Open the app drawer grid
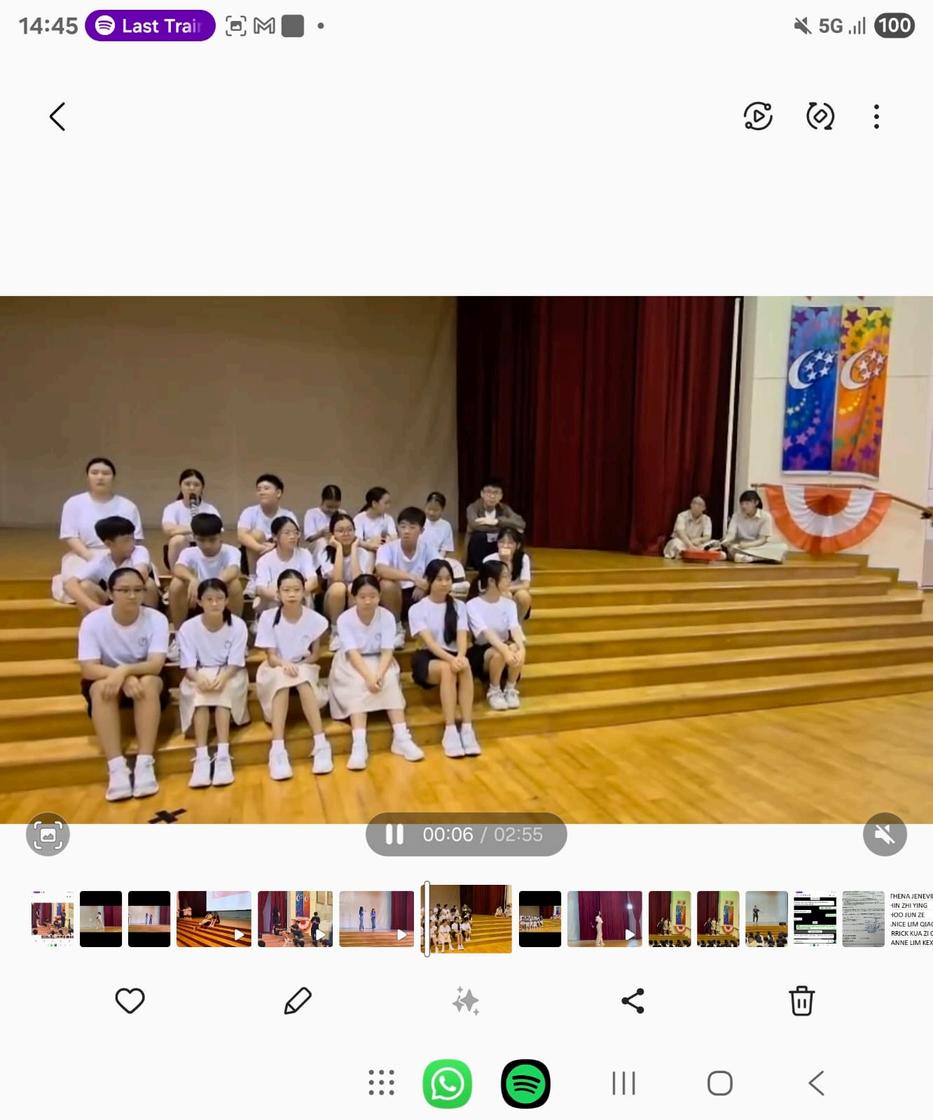933x1120 pixels. [x=381, y=1083]
